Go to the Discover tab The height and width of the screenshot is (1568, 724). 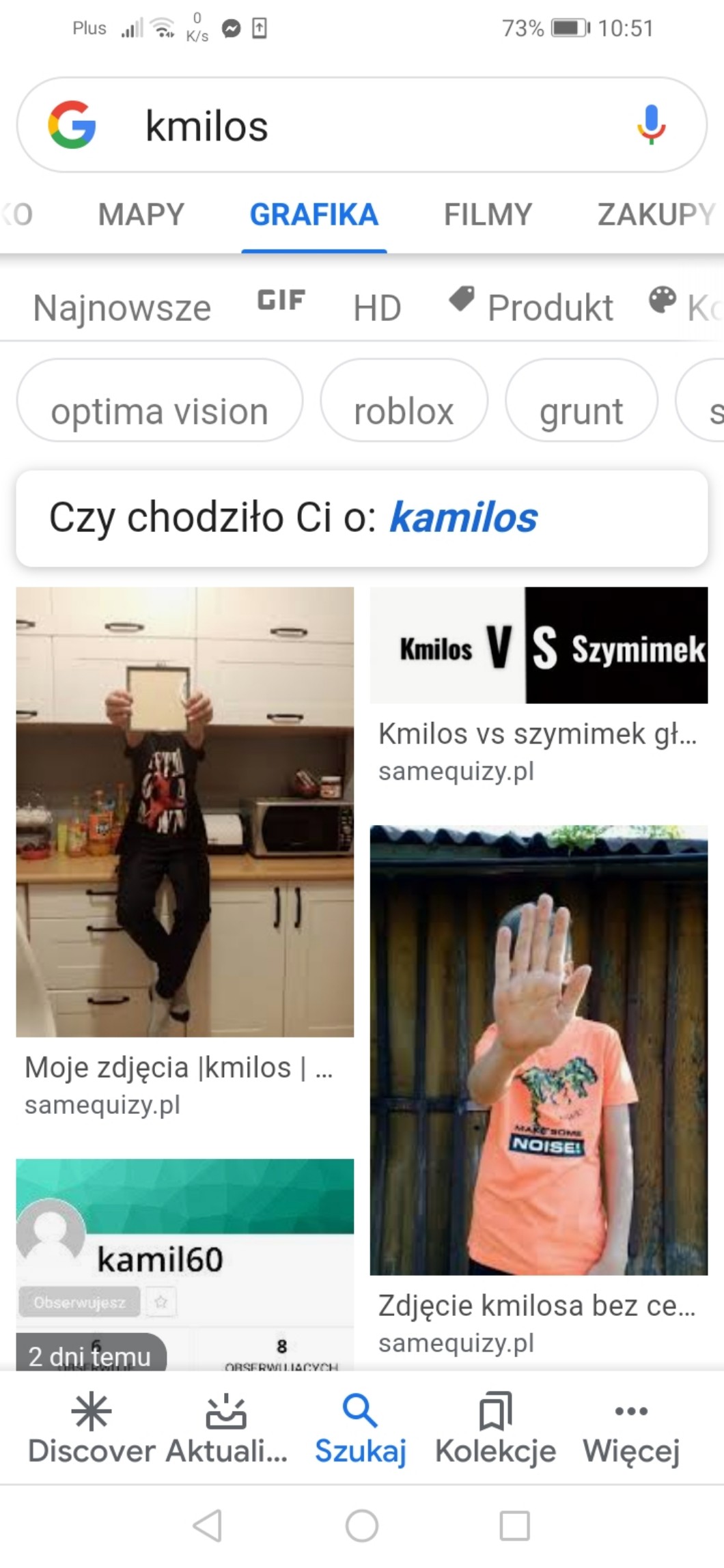click(x=92, y=1431)
